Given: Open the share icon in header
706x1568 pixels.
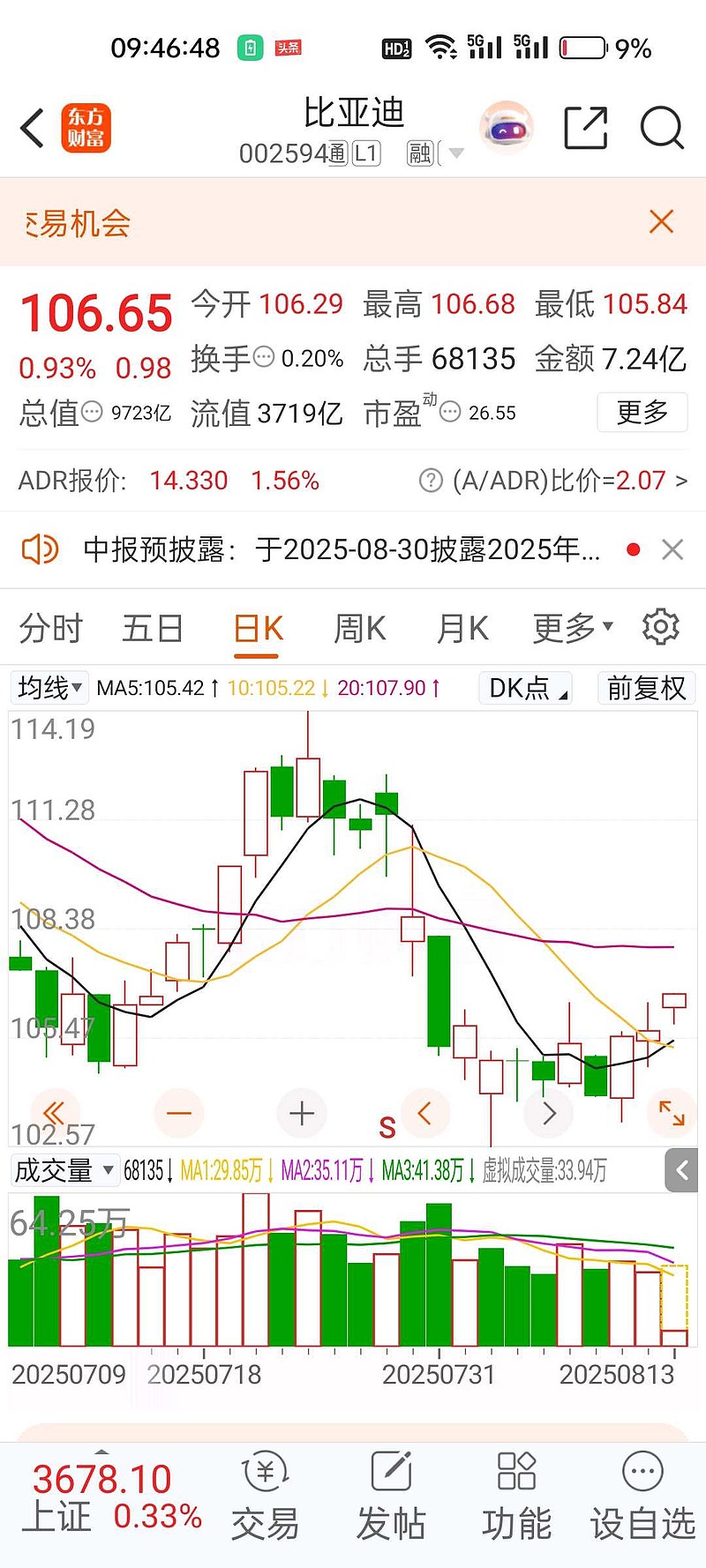Looking at the screenshot, I should coord(586,128).
